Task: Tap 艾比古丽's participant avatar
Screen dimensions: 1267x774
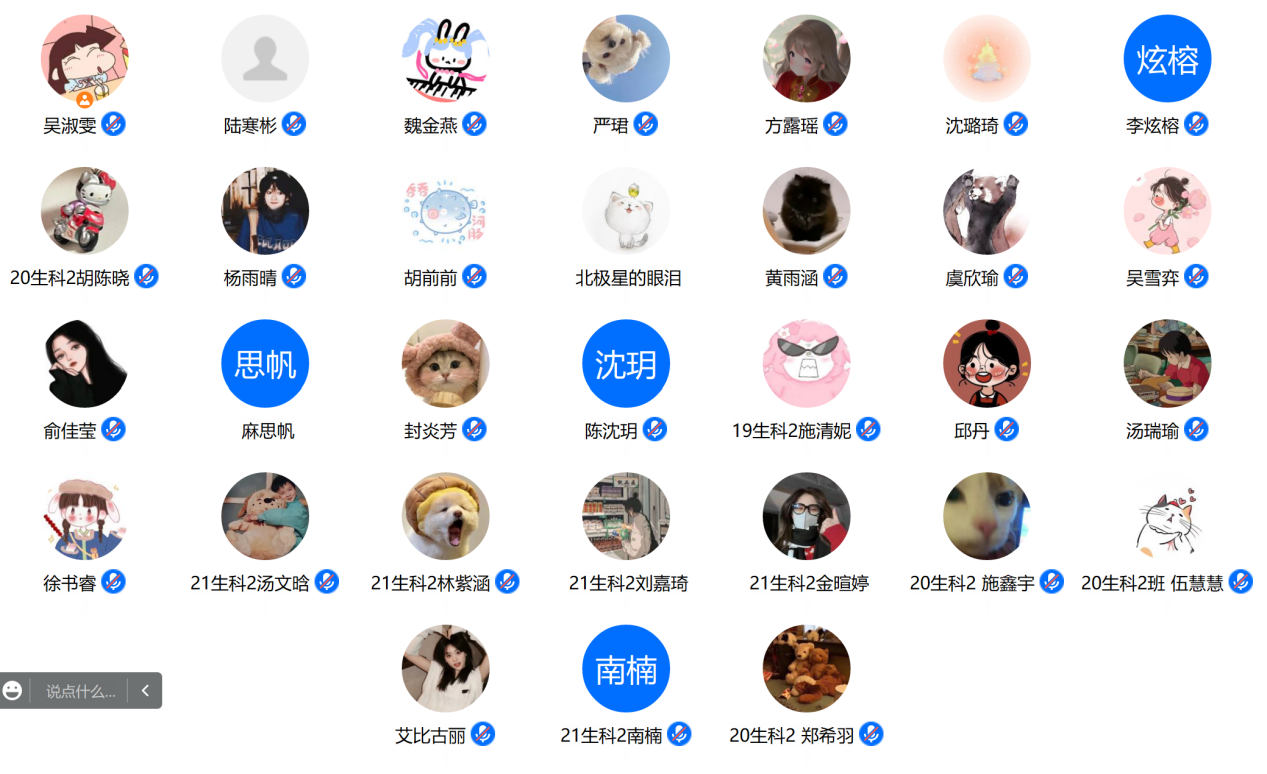Action: point(446,669)
